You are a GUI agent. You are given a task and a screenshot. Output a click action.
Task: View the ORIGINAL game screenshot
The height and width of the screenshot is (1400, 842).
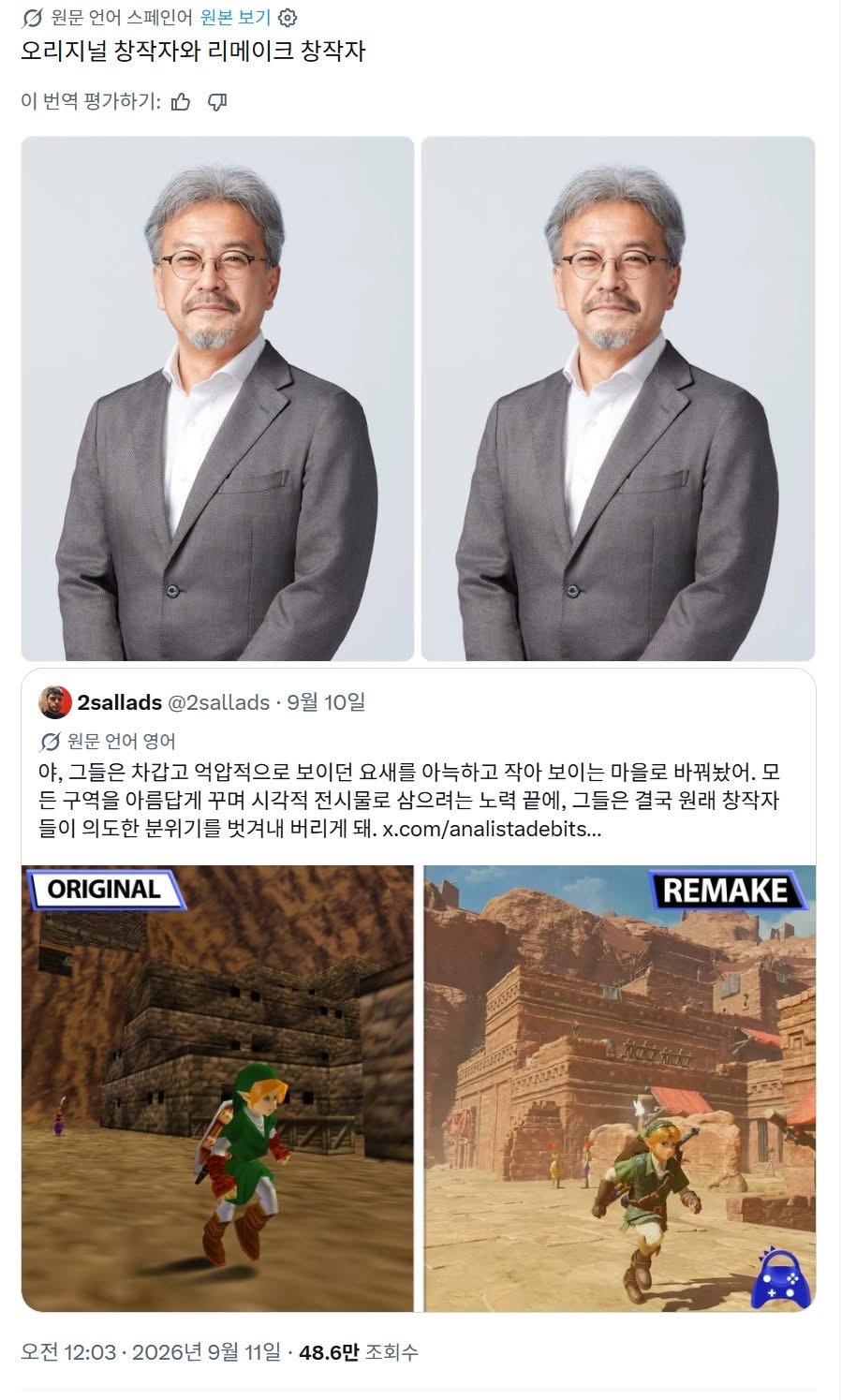pyautogui.click(x=217, y=1088)
